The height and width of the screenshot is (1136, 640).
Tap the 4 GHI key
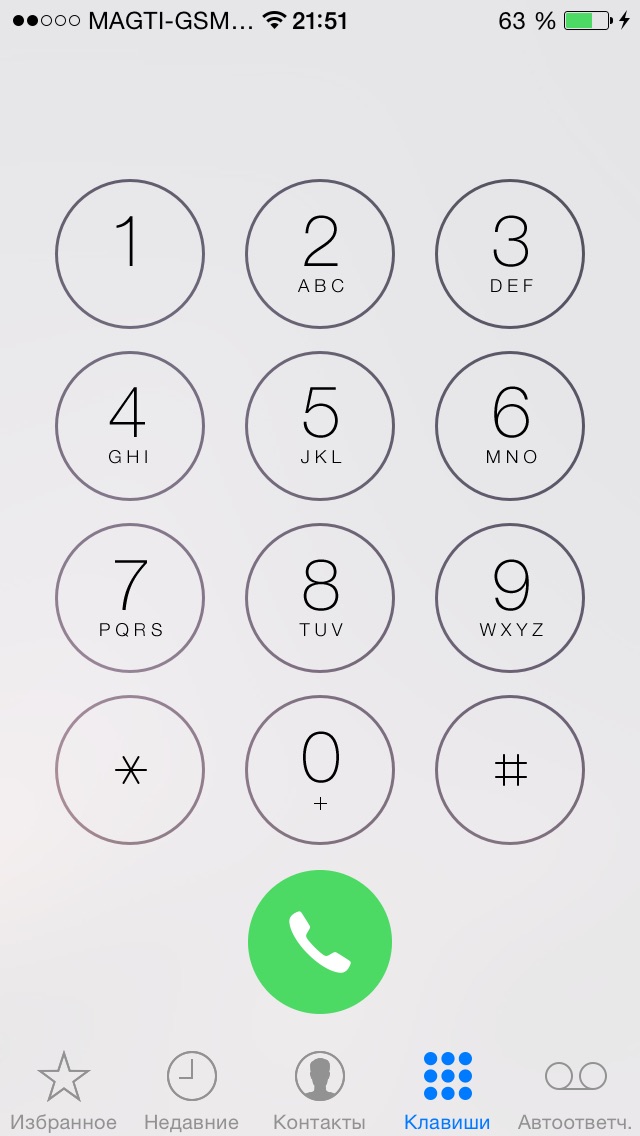(130, 426)
